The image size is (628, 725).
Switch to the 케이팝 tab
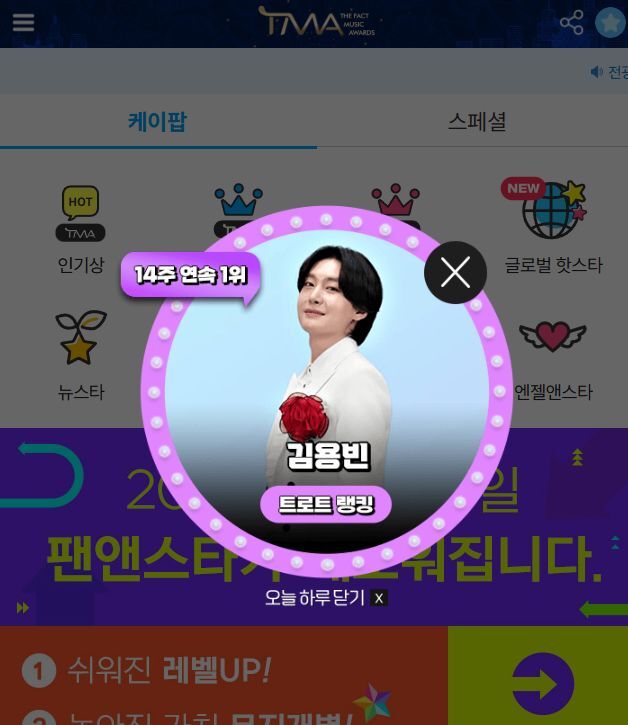click(157, 122)
